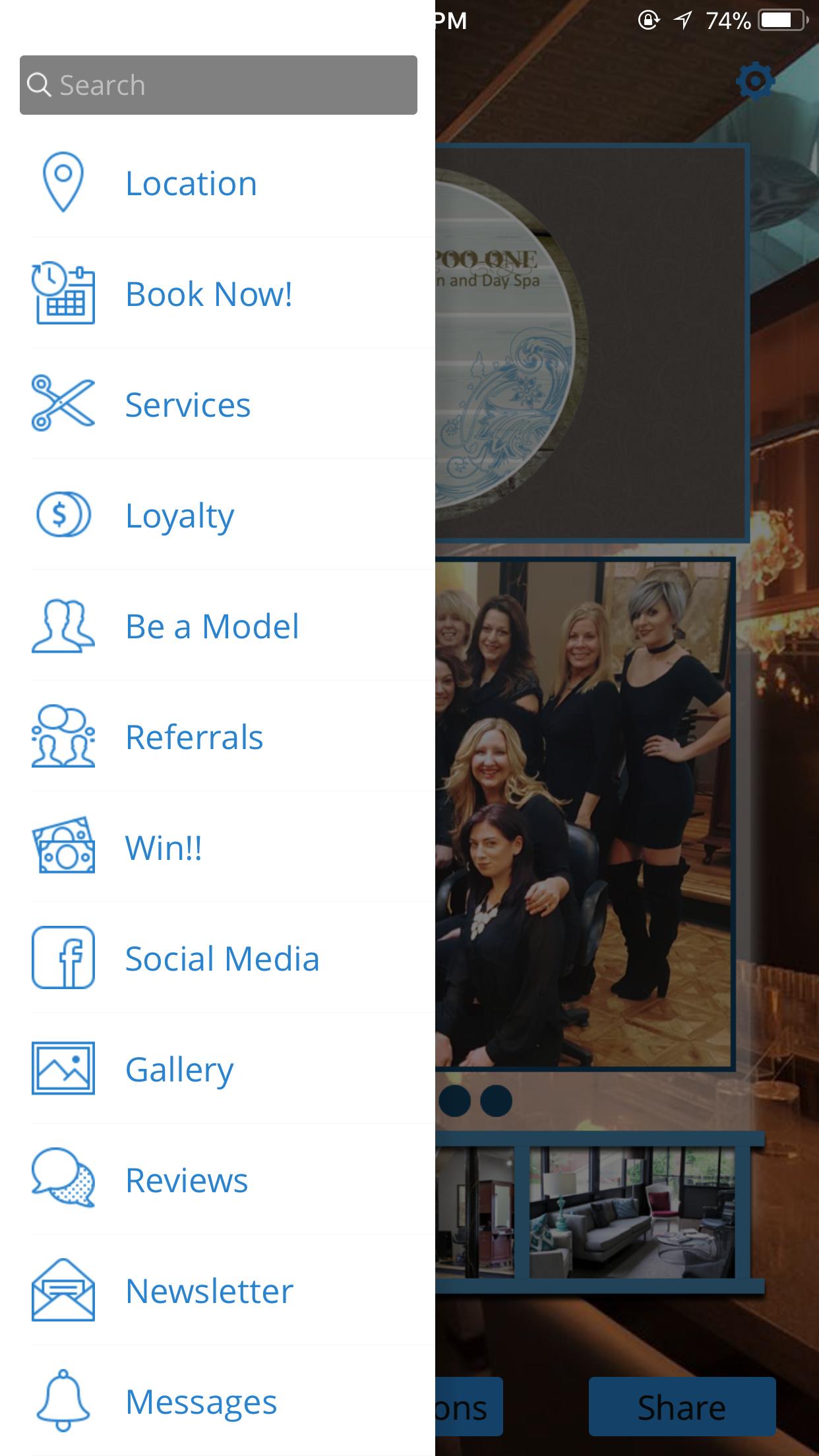Go to Referrals
The width and height of the screenshot is (819, 1456).
(194, 737)
